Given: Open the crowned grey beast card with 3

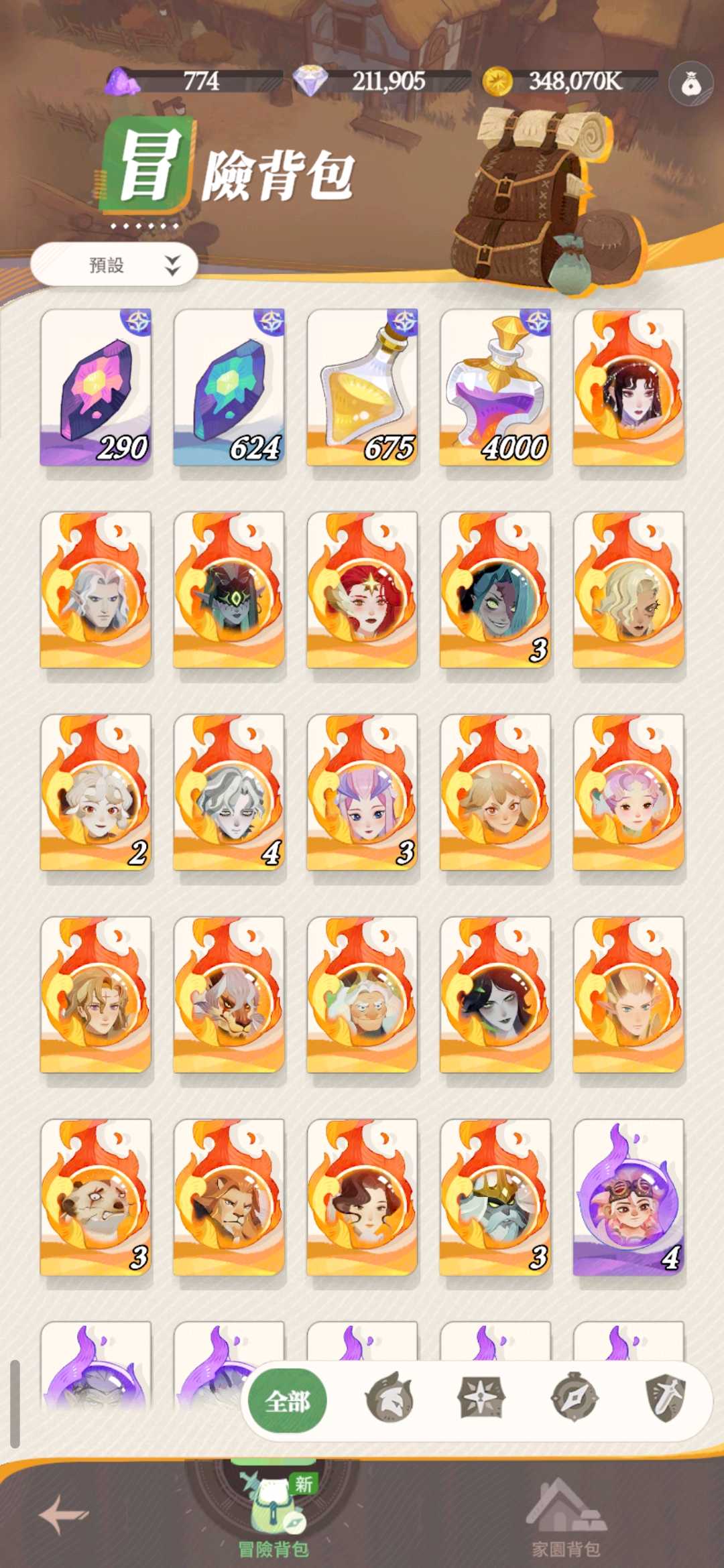Looking at the screenshot, I should pos(495,1197).
